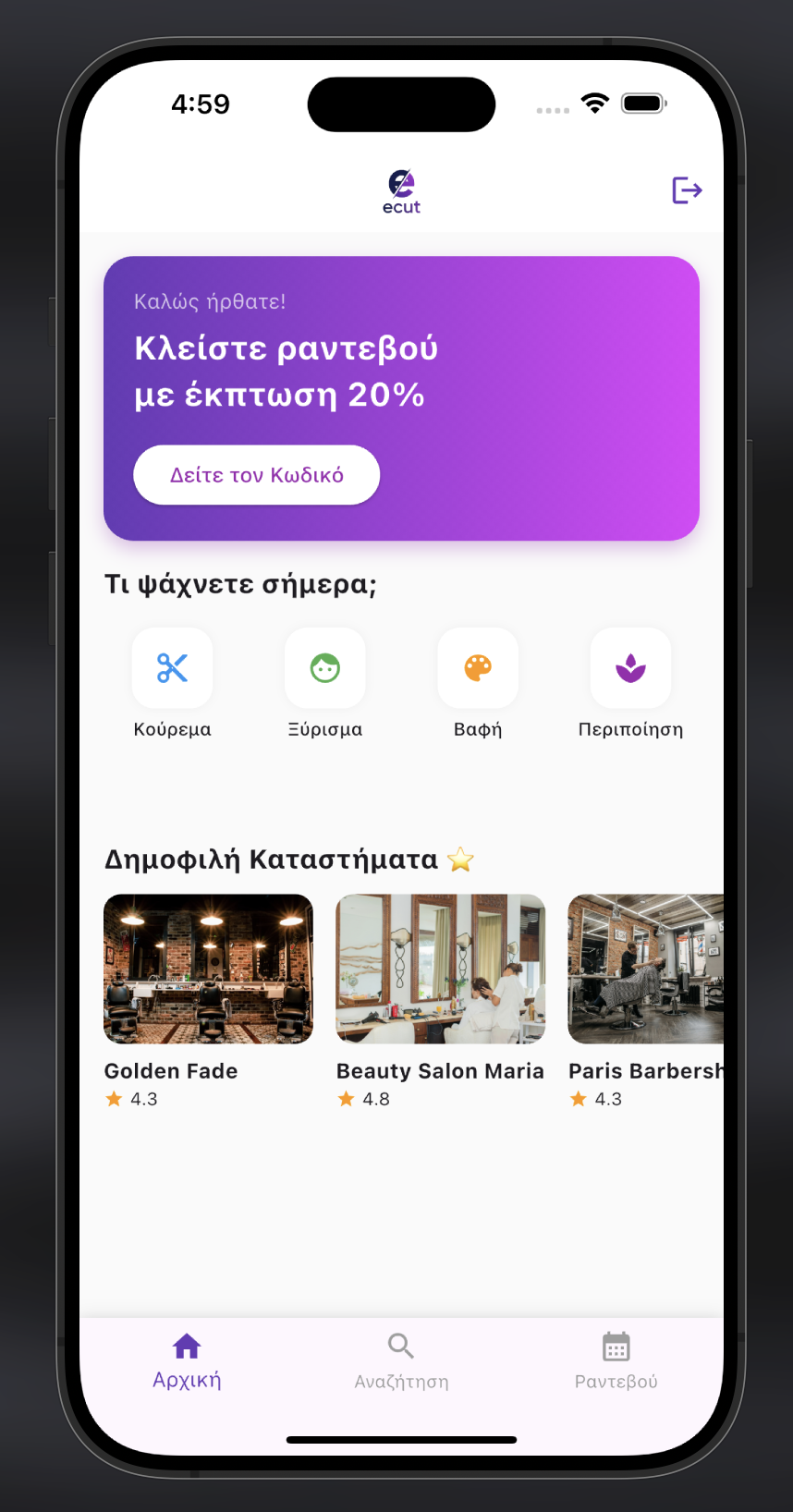Tap the logout icon in the header

point(687,190)
